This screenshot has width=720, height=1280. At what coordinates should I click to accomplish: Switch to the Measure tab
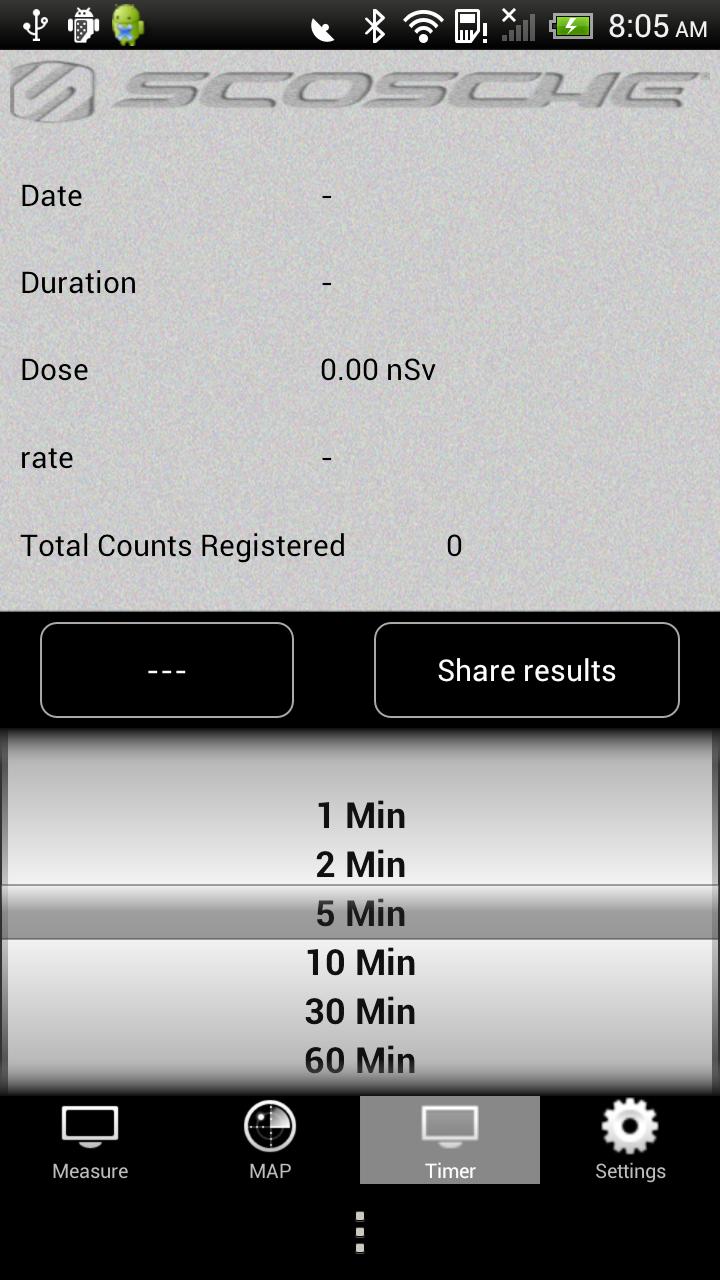coord(90,1140)
